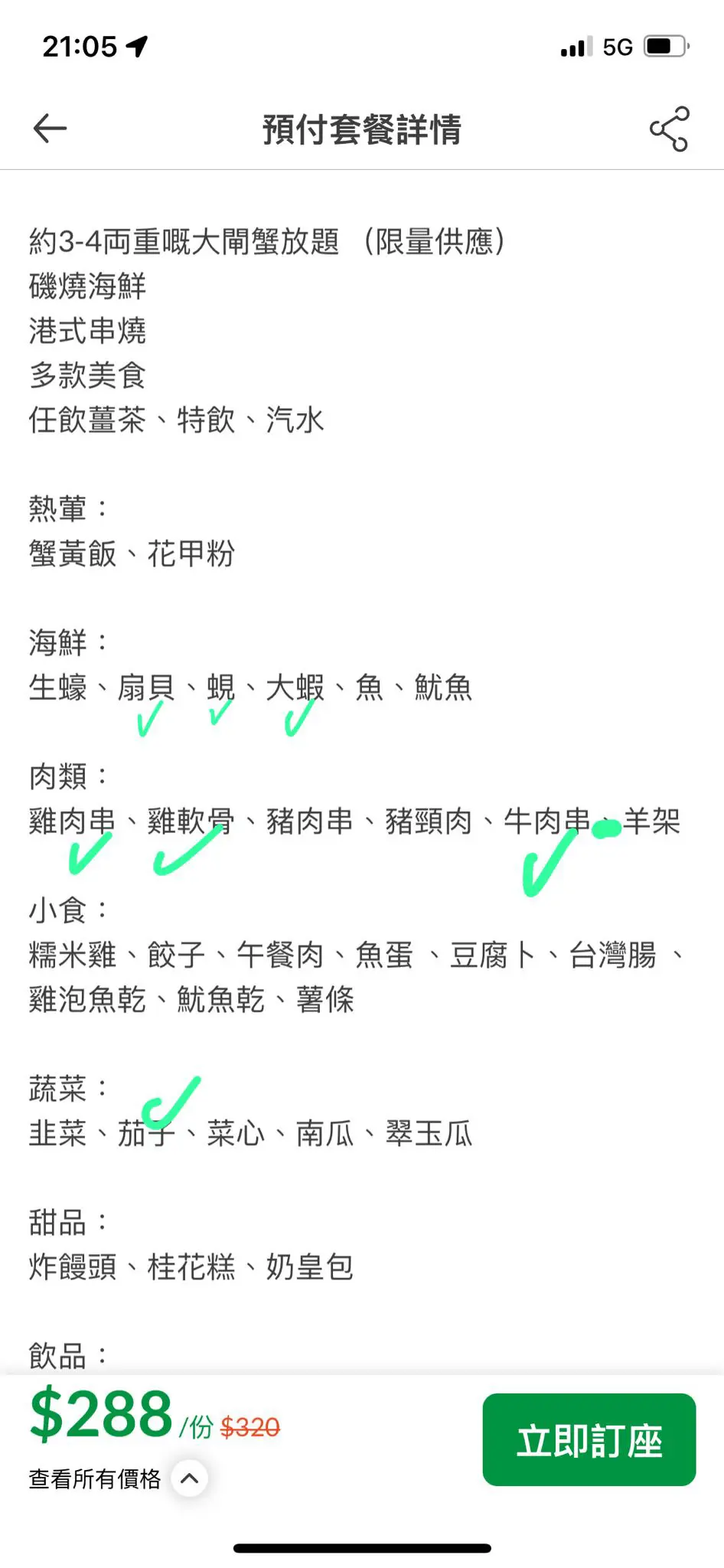This screenshot has width=724, height=1568.
Task: Tap 立即訂座 to book now
Action: click(x=589, y=1439)
